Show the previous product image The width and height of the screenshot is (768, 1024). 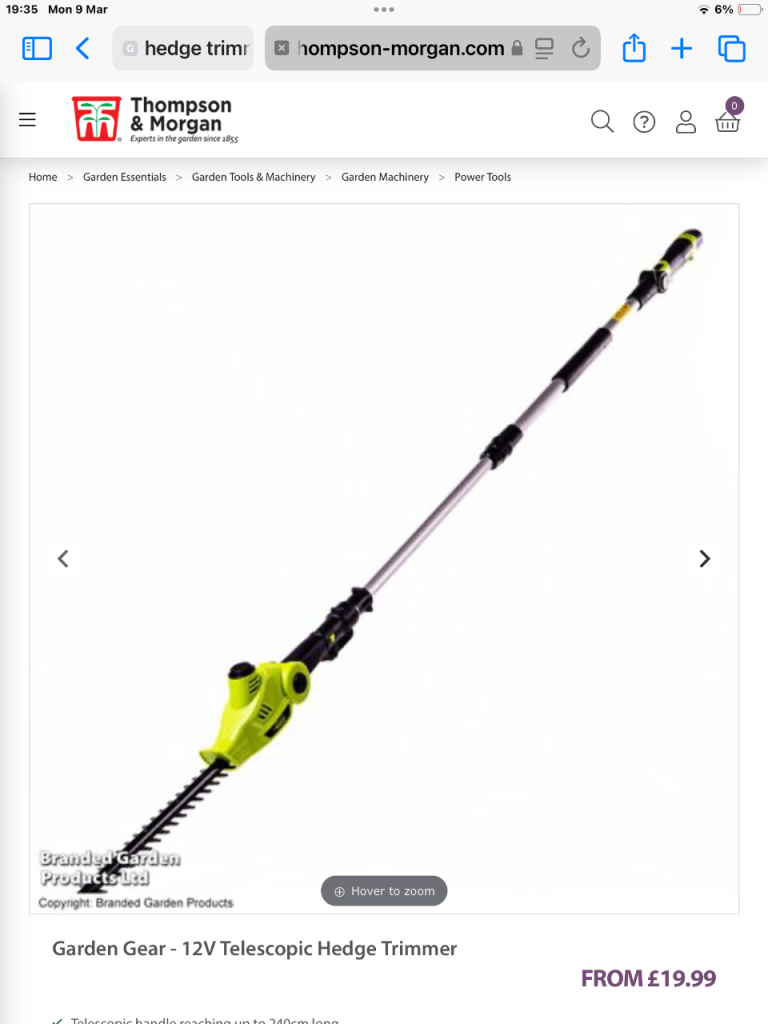(x=63, y=559)
